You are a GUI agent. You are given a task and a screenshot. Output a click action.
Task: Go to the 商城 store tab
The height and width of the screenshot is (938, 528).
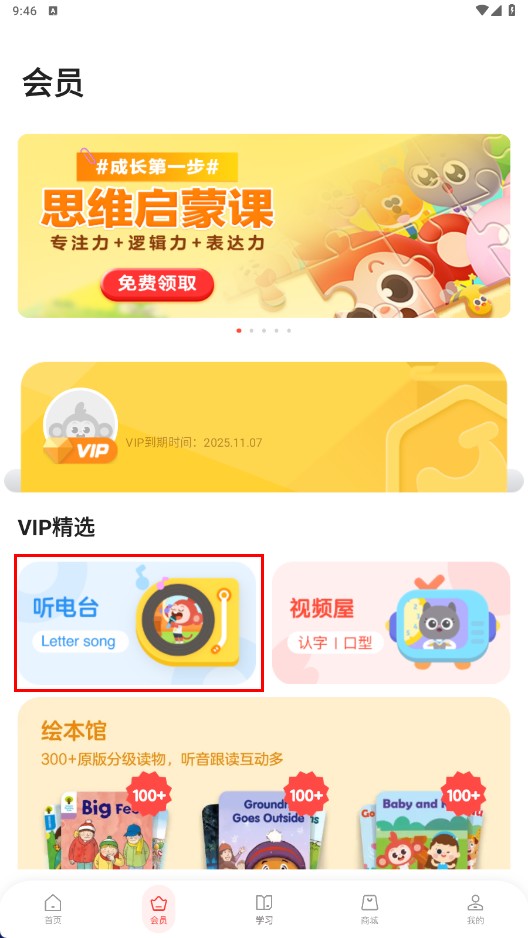point(370,909)
